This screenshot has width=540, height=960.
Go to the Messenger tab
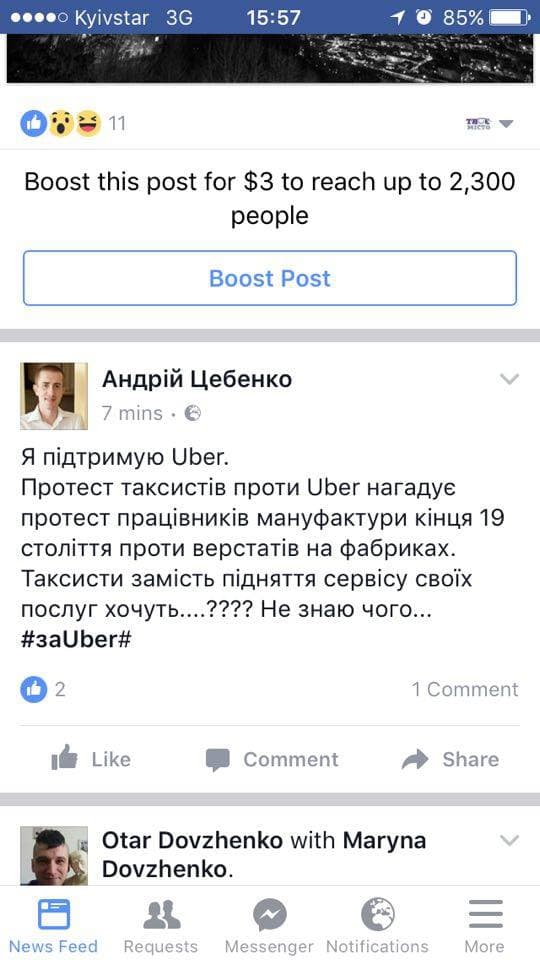click(x=269, y=924)
